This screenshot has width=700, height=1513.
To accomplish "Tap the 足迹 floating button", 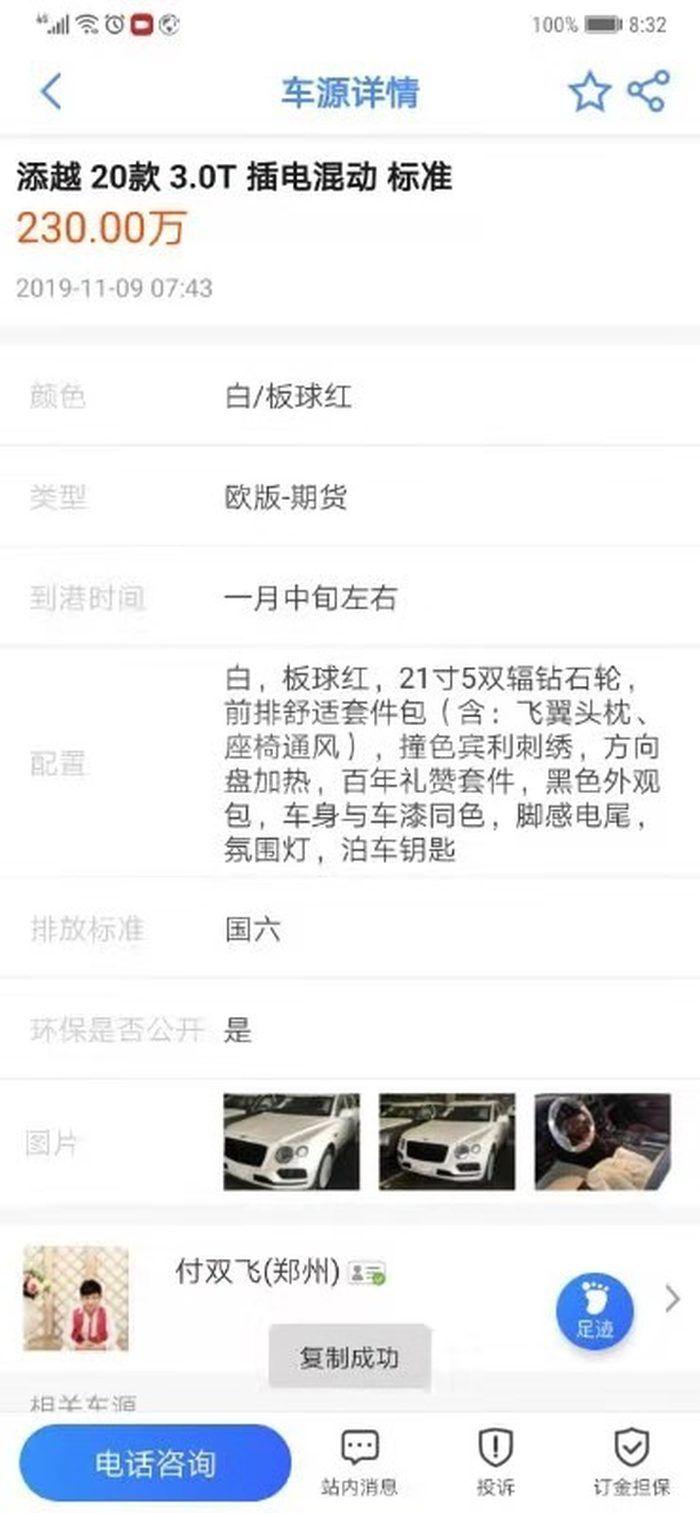I will [595, 1311].
